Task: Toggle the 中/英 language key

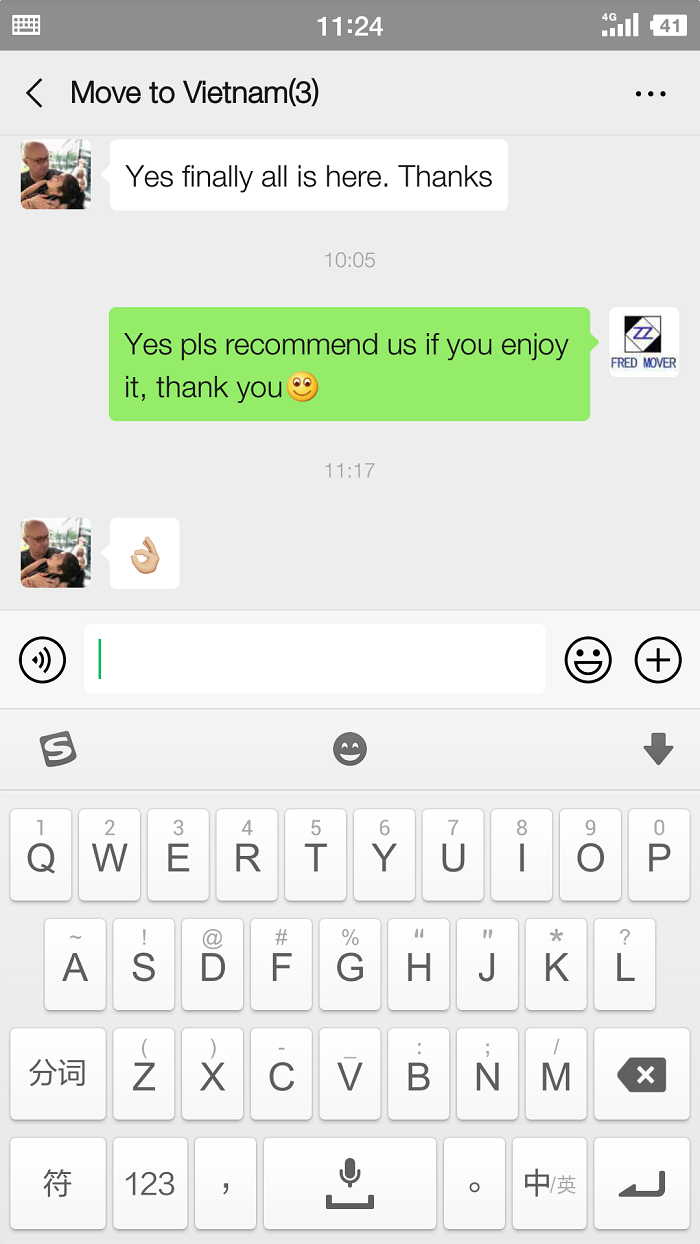Action: tap(550, 1184)
